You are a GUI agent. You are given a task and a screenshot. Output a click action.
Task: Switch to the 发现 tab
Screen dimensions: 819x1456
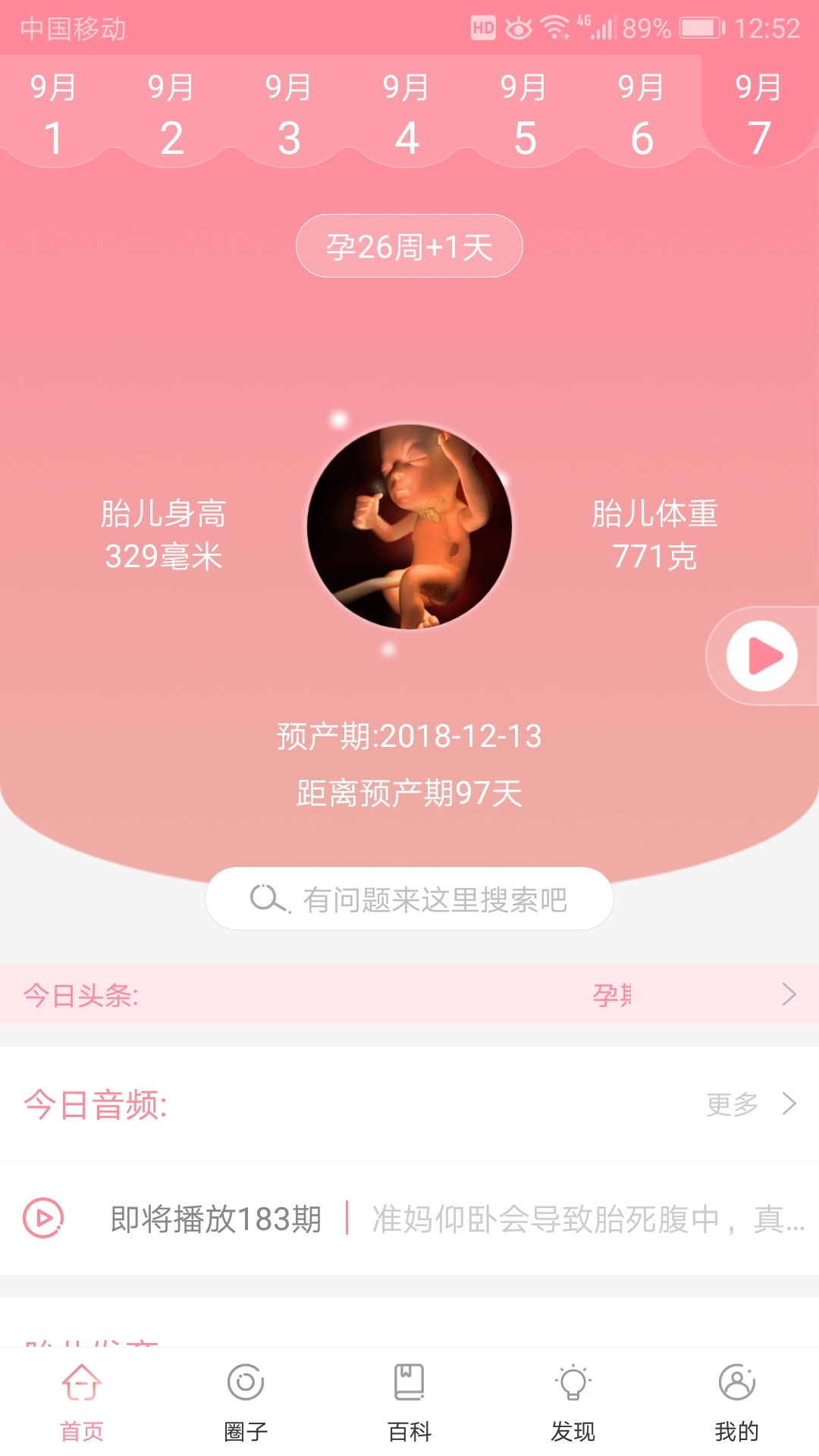[573, 1401]
